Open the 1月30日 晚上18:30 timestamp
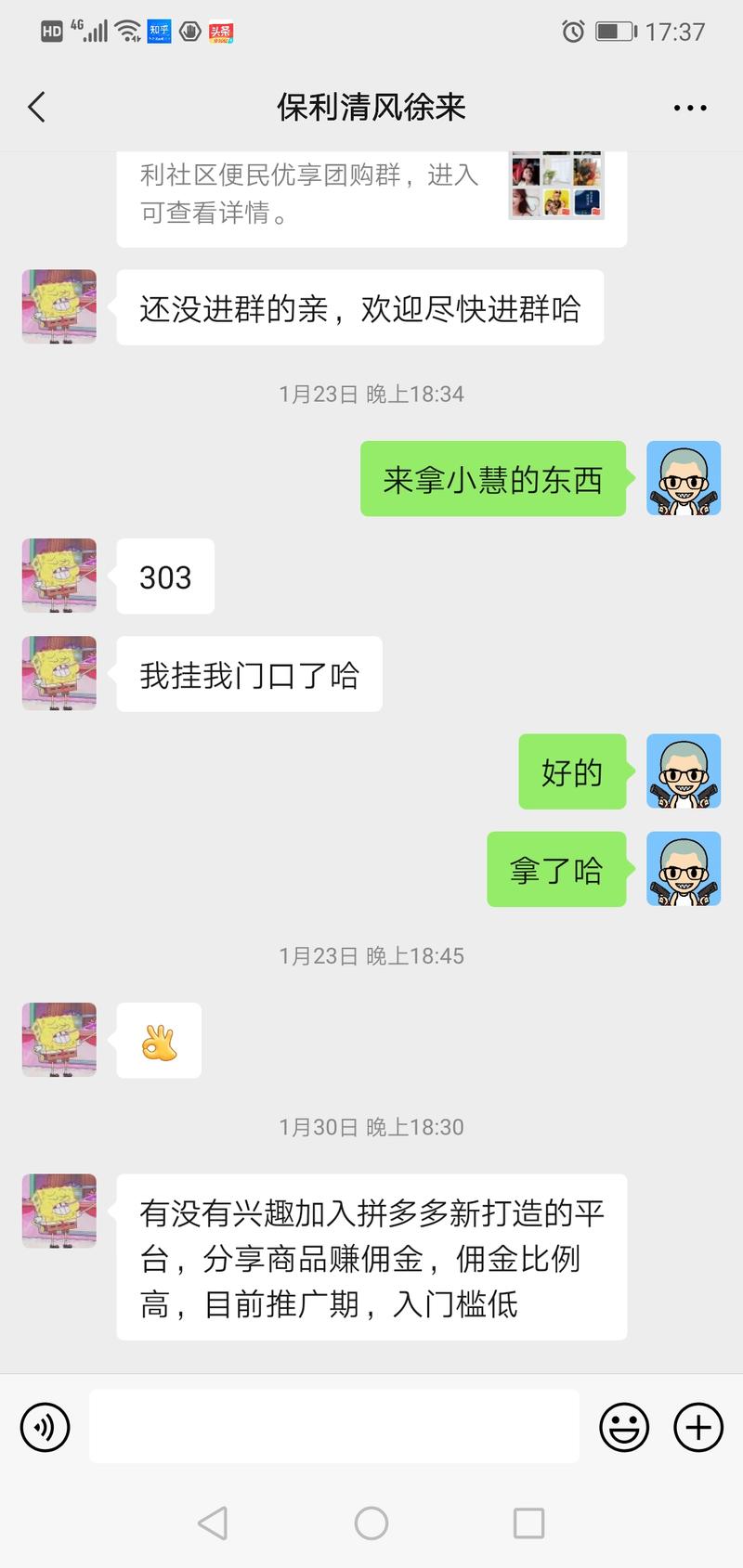The image size is (743, 1568). pyautogui.click(x=371, y=1127)
